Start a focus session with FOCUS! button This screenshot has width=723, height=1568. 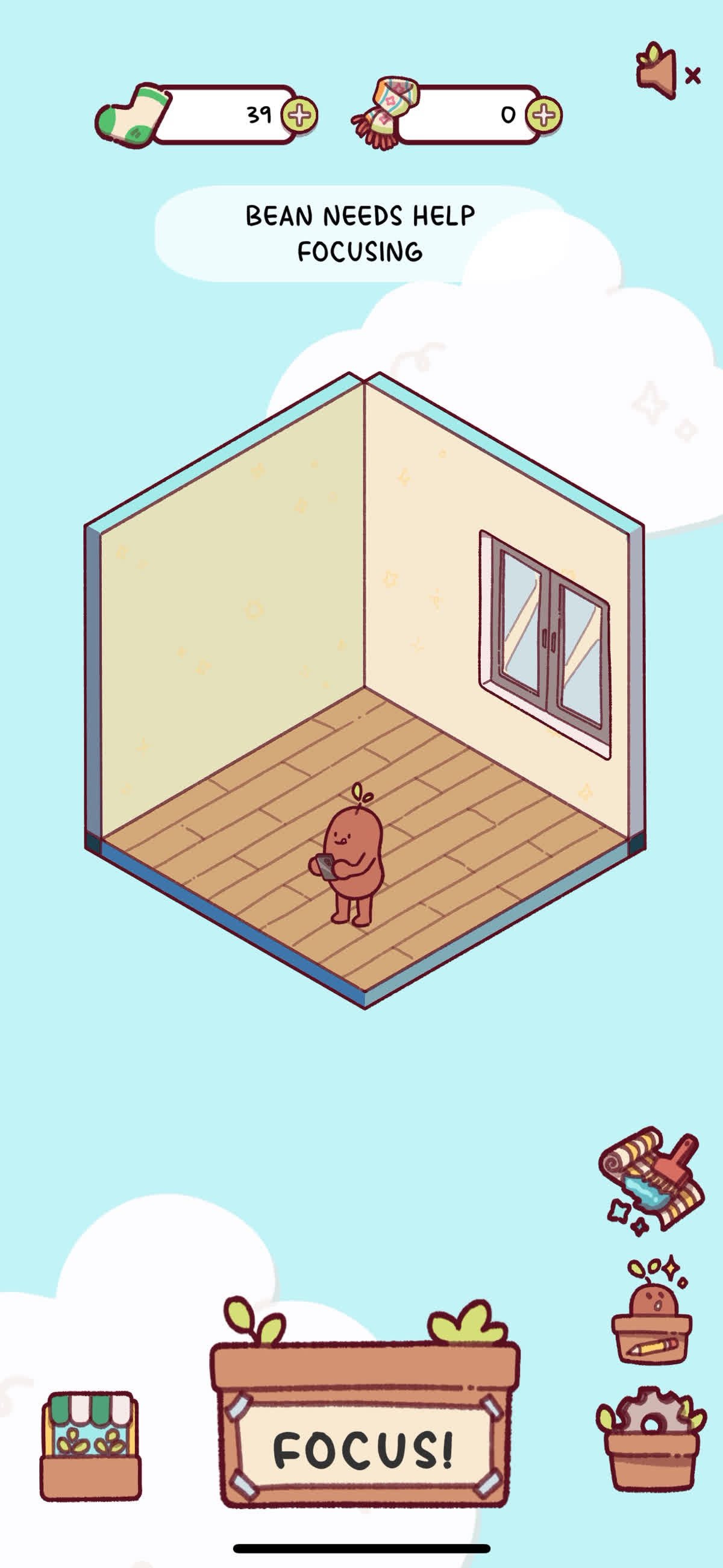[x=363, y=1450]
